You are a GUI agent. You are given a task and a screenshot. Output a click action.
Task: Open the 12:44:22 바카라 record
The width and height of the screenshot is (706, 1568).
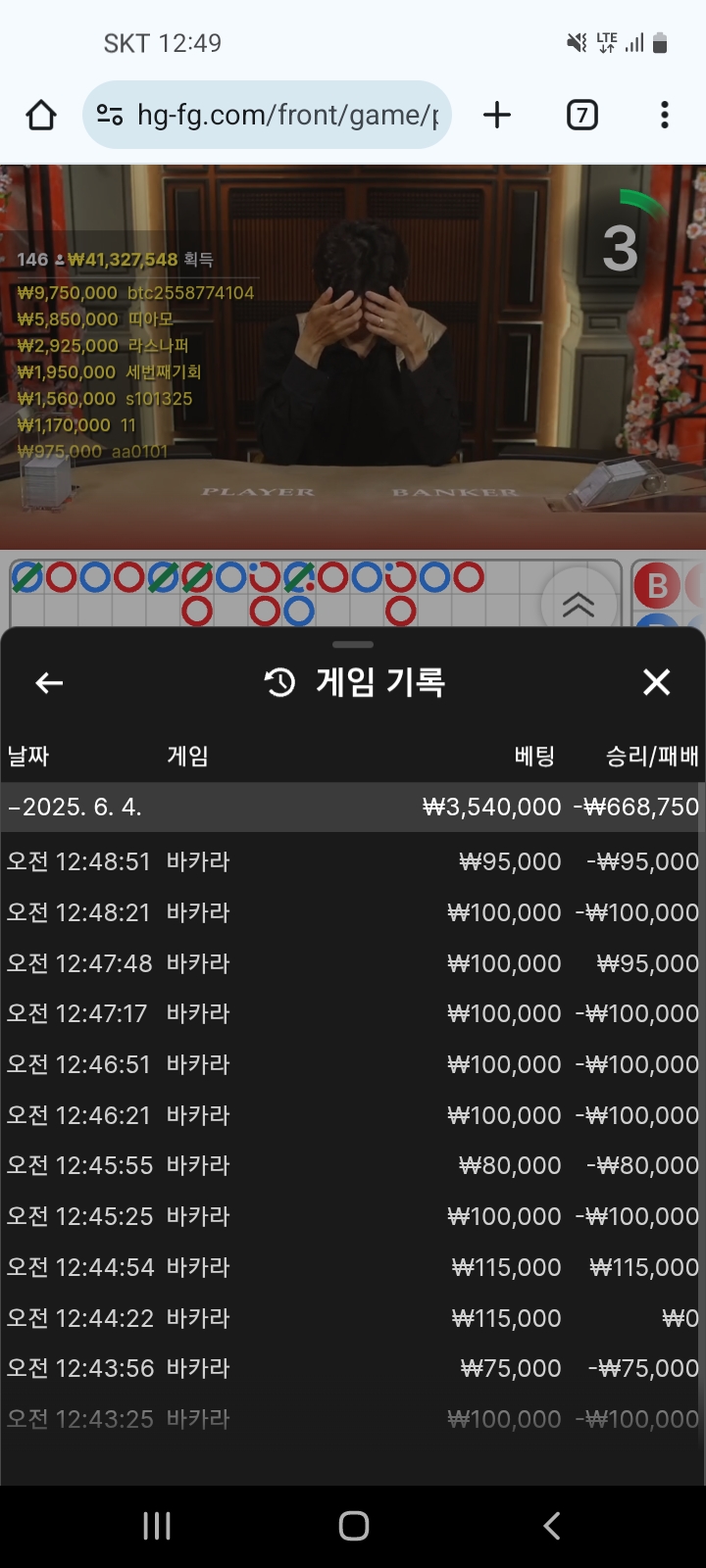[x=353, y=1318]
